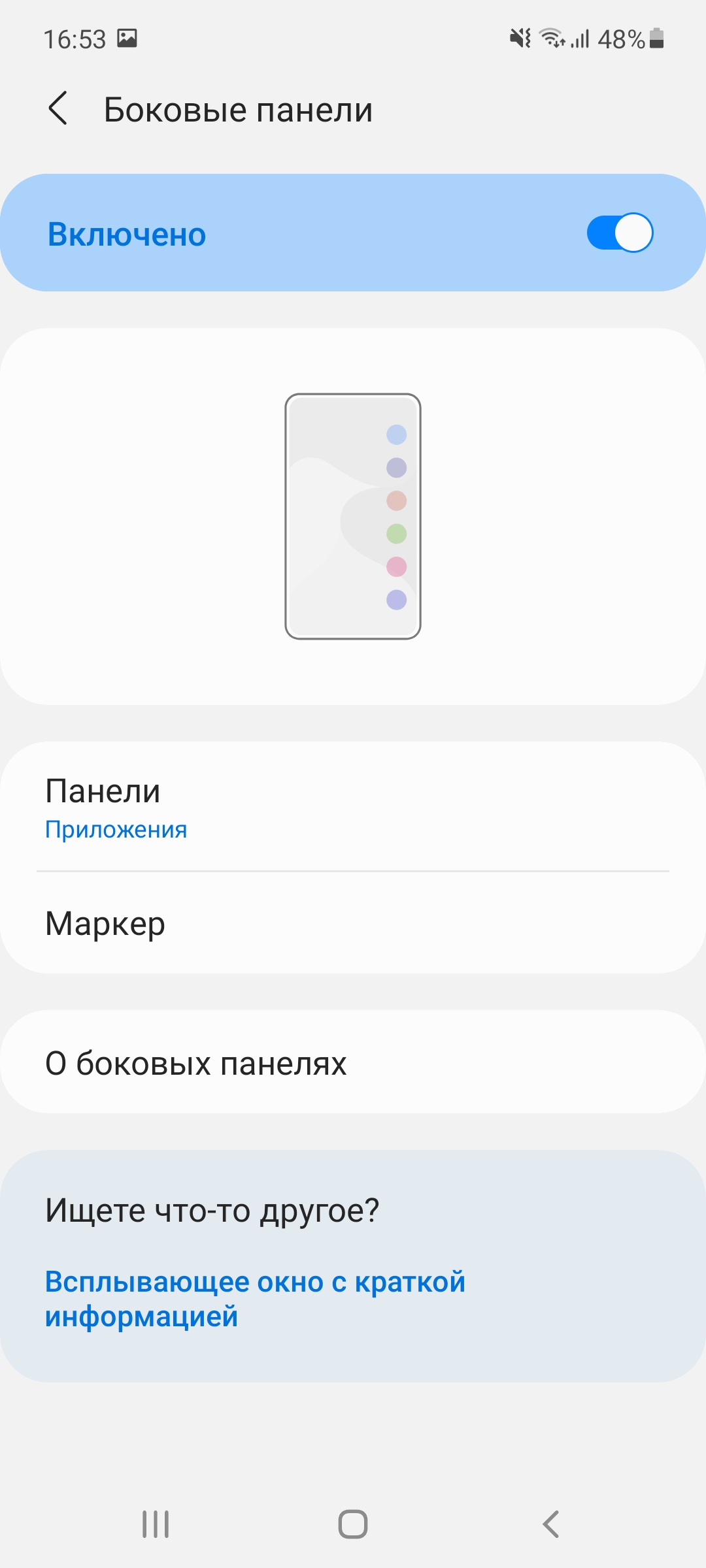Screen dimensions: 706x1568
Task: Open the Маркер settings
Action: point(353,924)
